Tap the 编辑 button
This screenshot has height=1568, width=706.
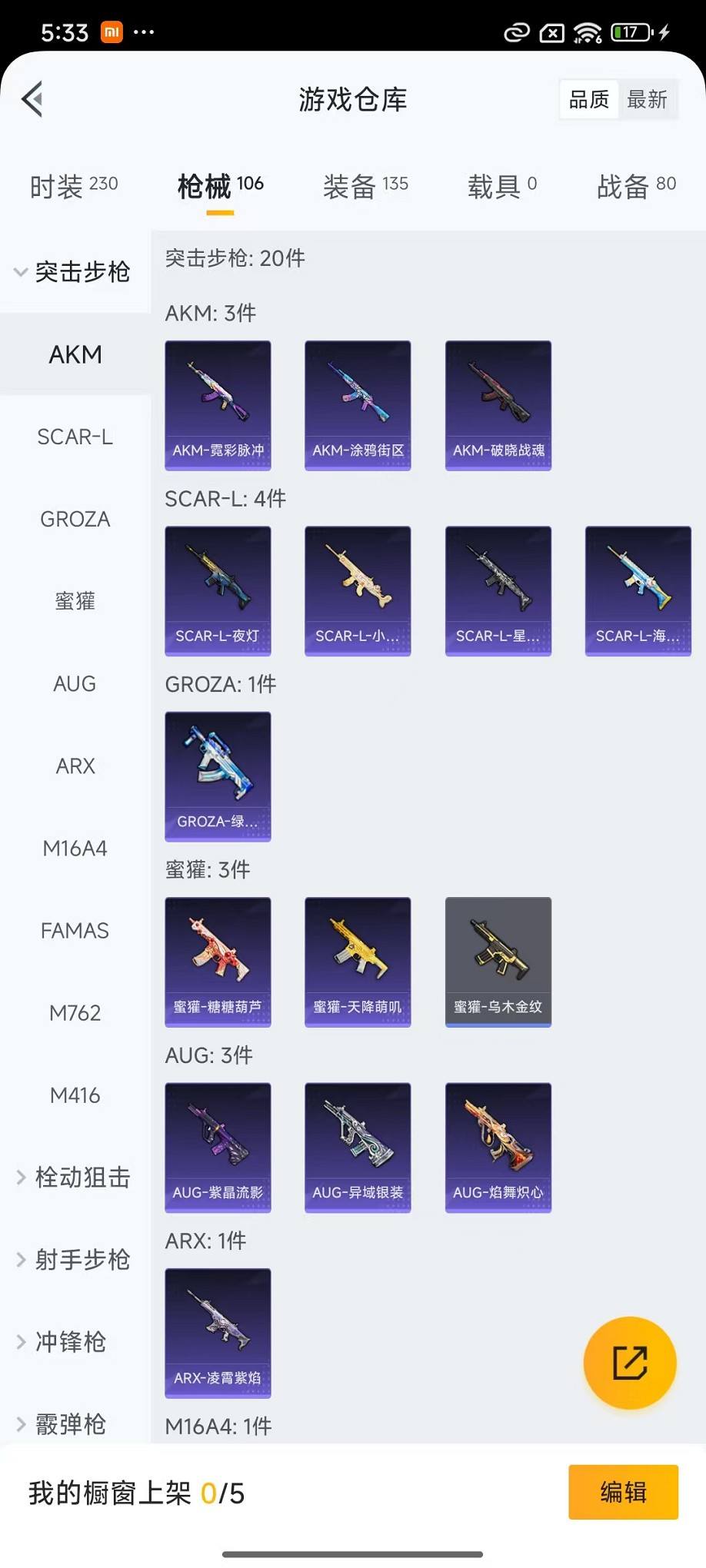point(623,1492)
